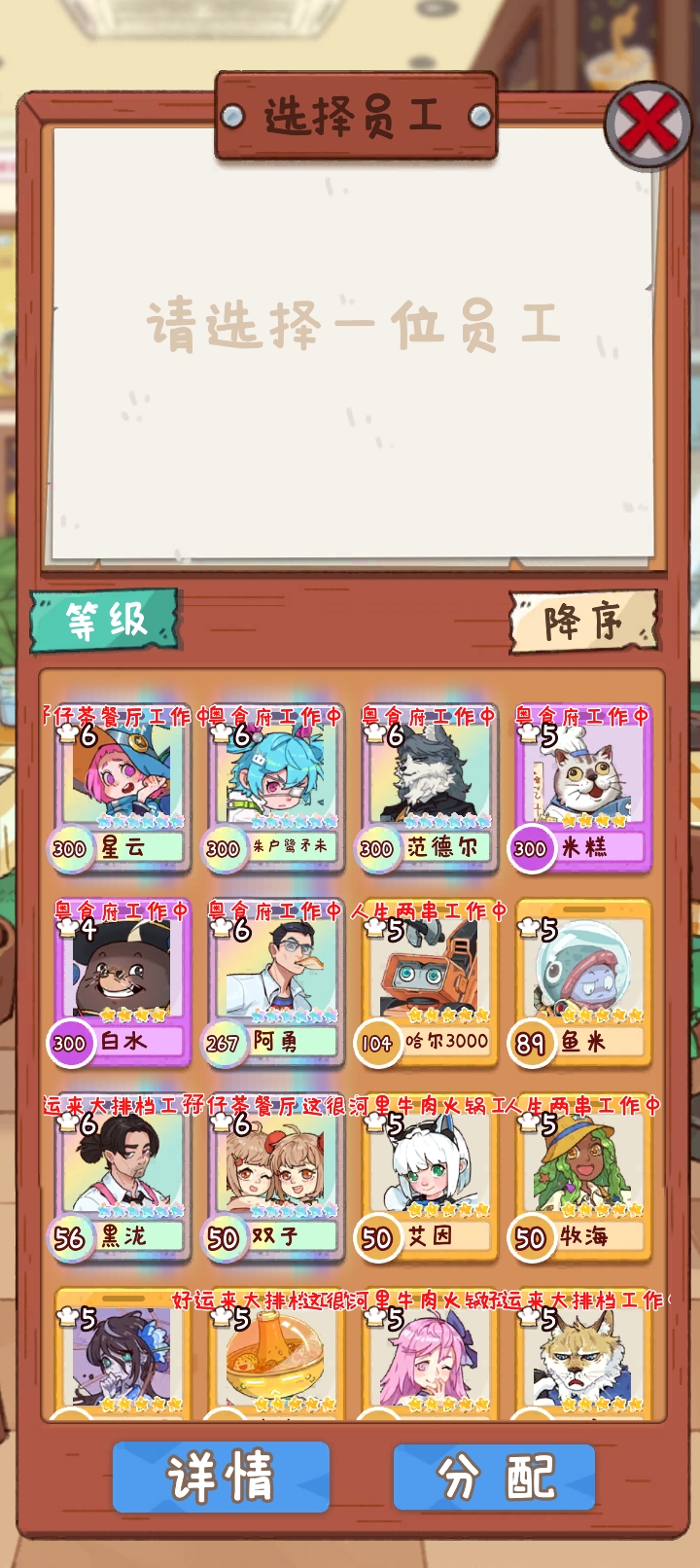The image size is (700, 1568).
Task: Select employee 双子
Action: click(x=275, y=1179)
